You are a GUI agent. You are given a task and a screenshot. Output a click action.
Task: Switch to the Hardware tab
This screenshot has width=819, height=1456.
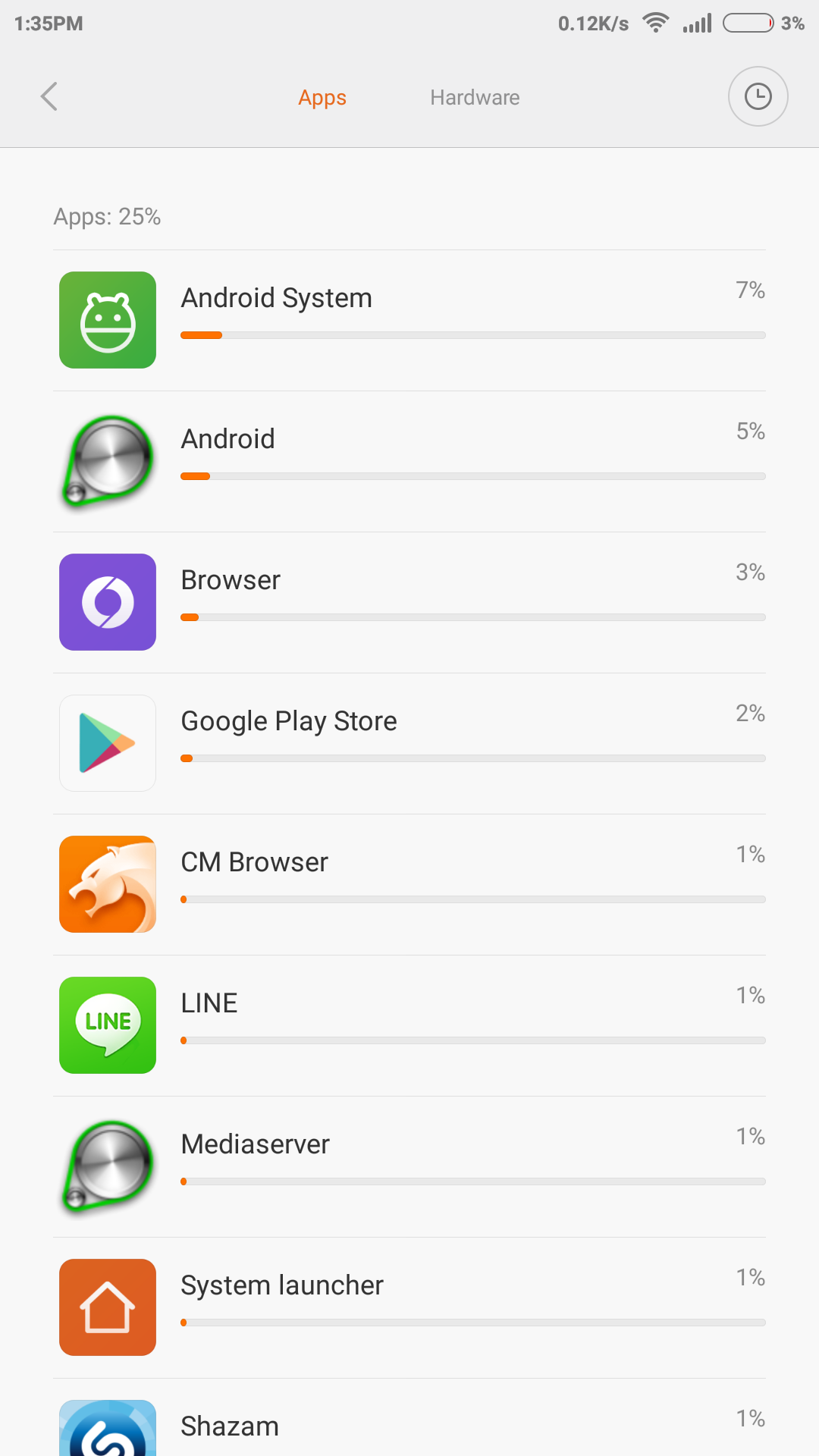[475, 98]
